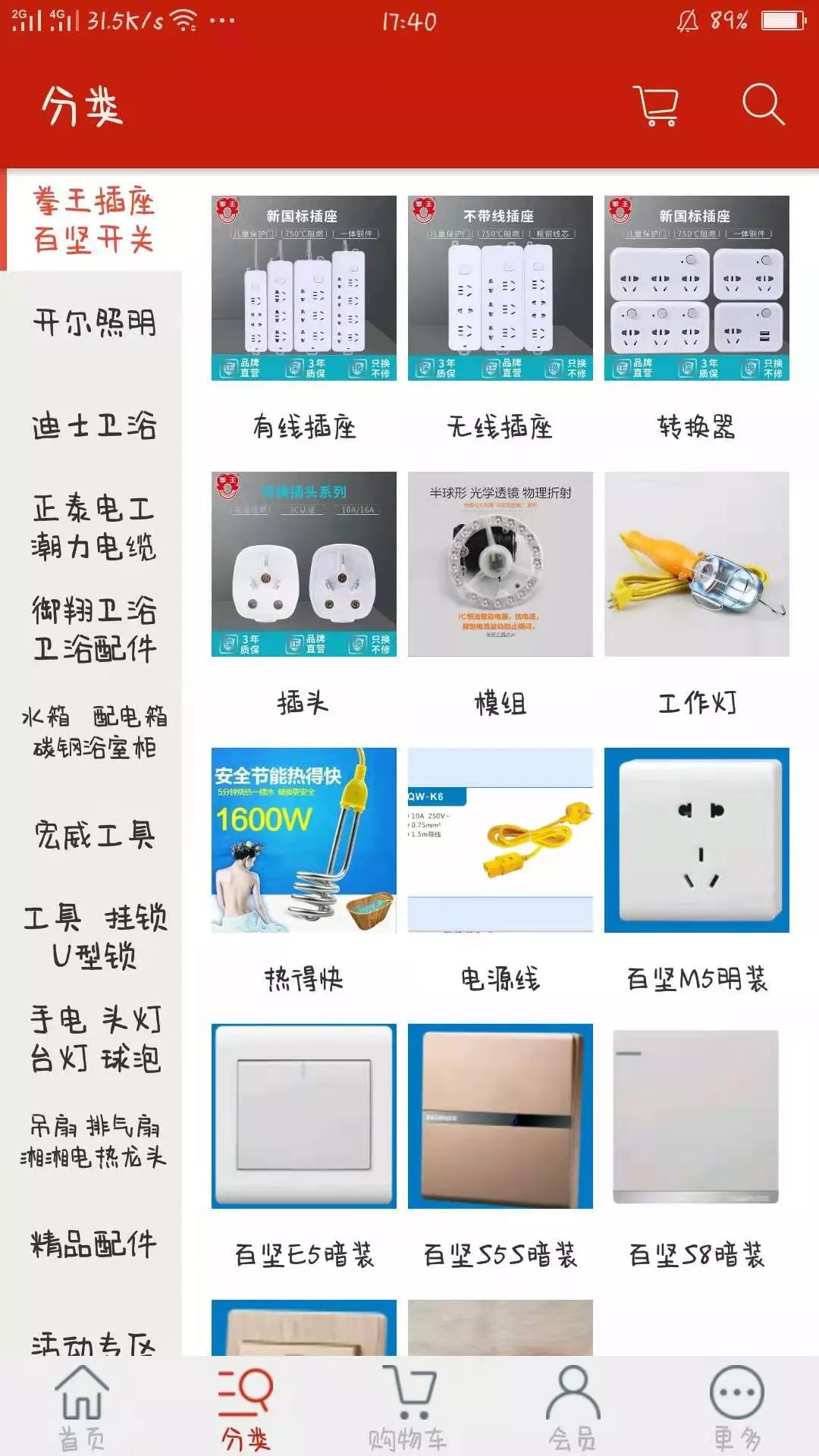Image resolution: width=819 pixels, height=1456 pixels.
Task: Open the 百坚S5S暗装 product tile
Action: [500, 1116]
